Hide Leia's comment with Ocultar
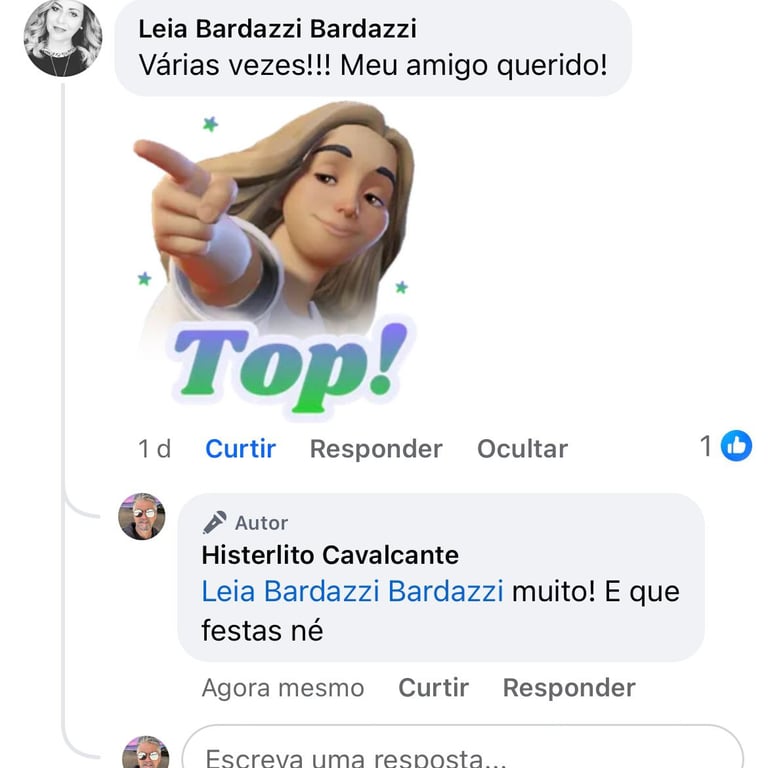768x768 pixels. pyautogui.click(x=522, y=449)
